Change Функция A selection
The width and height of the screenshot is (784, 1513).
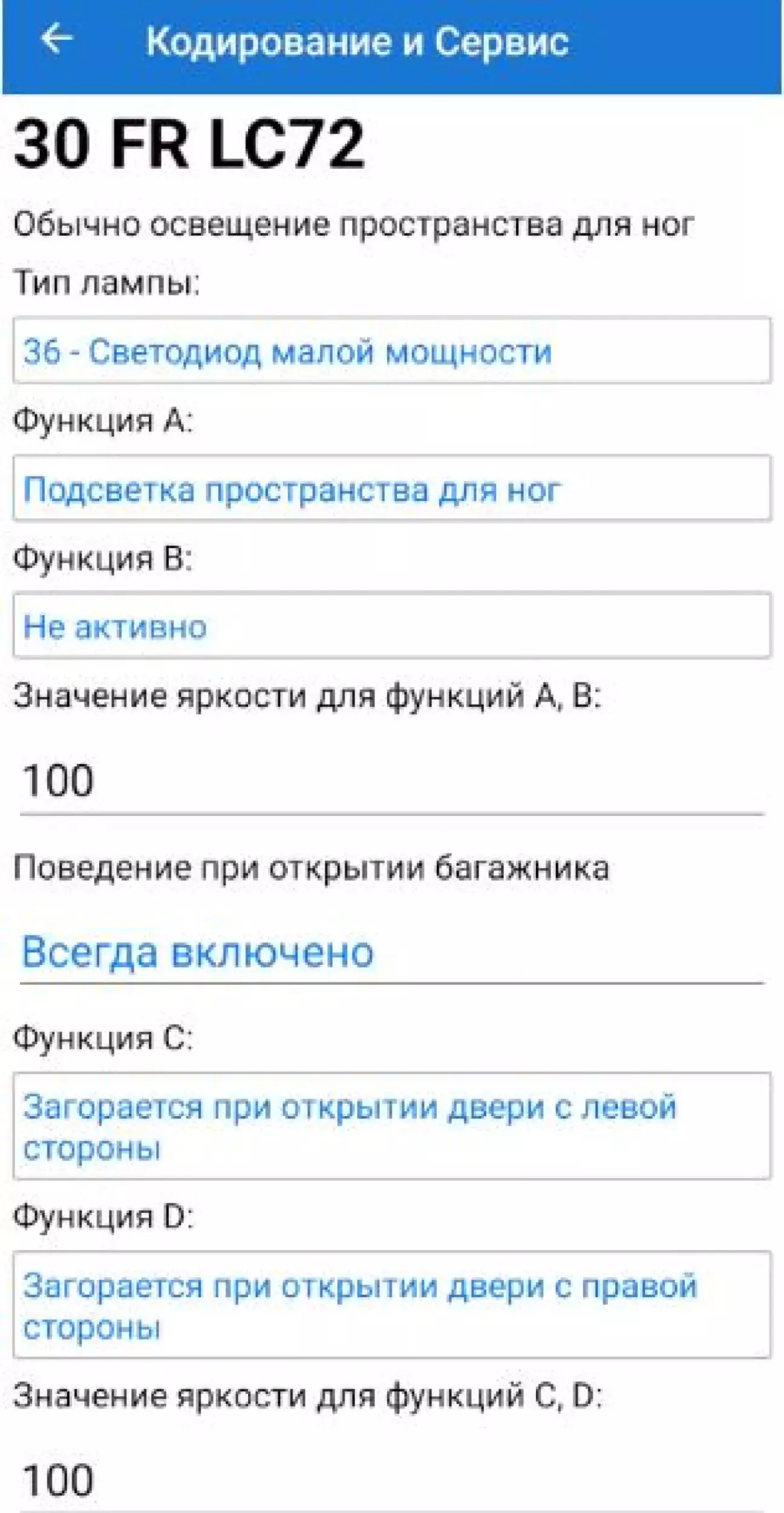coord(392,488)
